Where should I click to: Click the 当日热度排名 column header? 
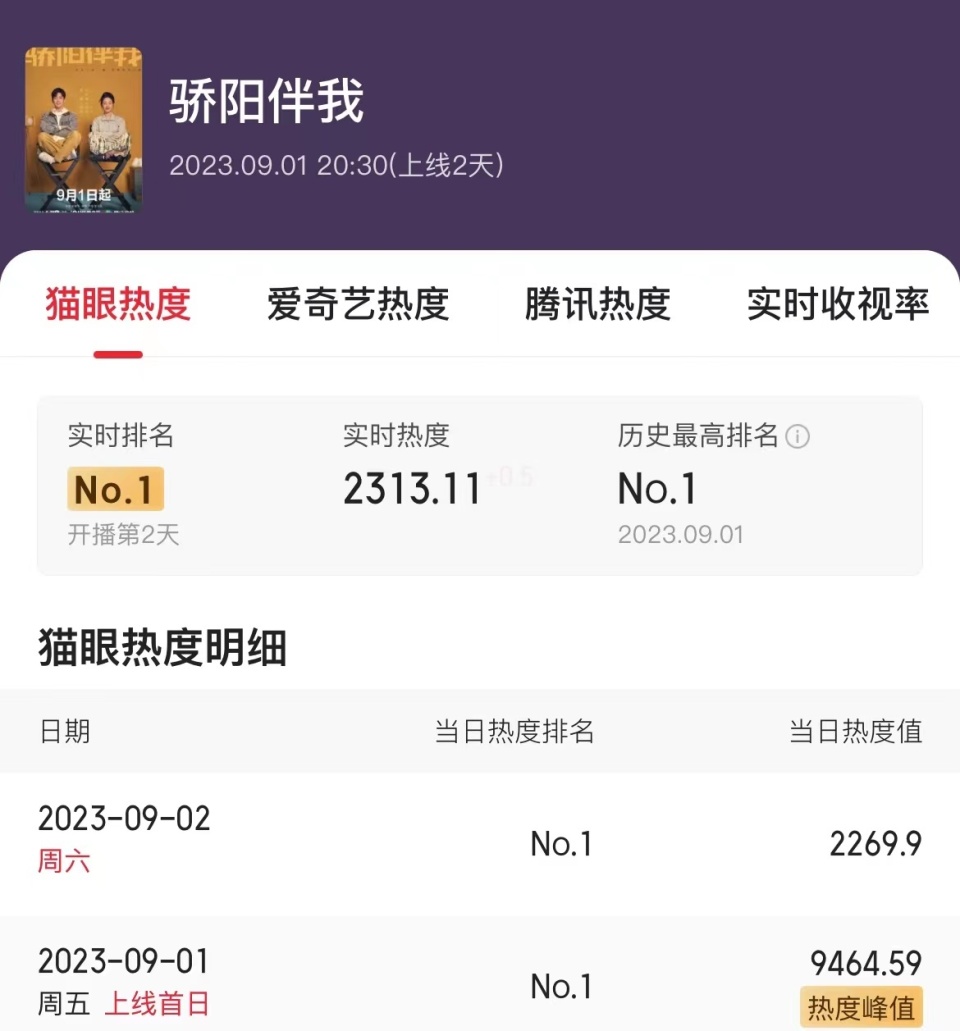[x=512, y=732]
